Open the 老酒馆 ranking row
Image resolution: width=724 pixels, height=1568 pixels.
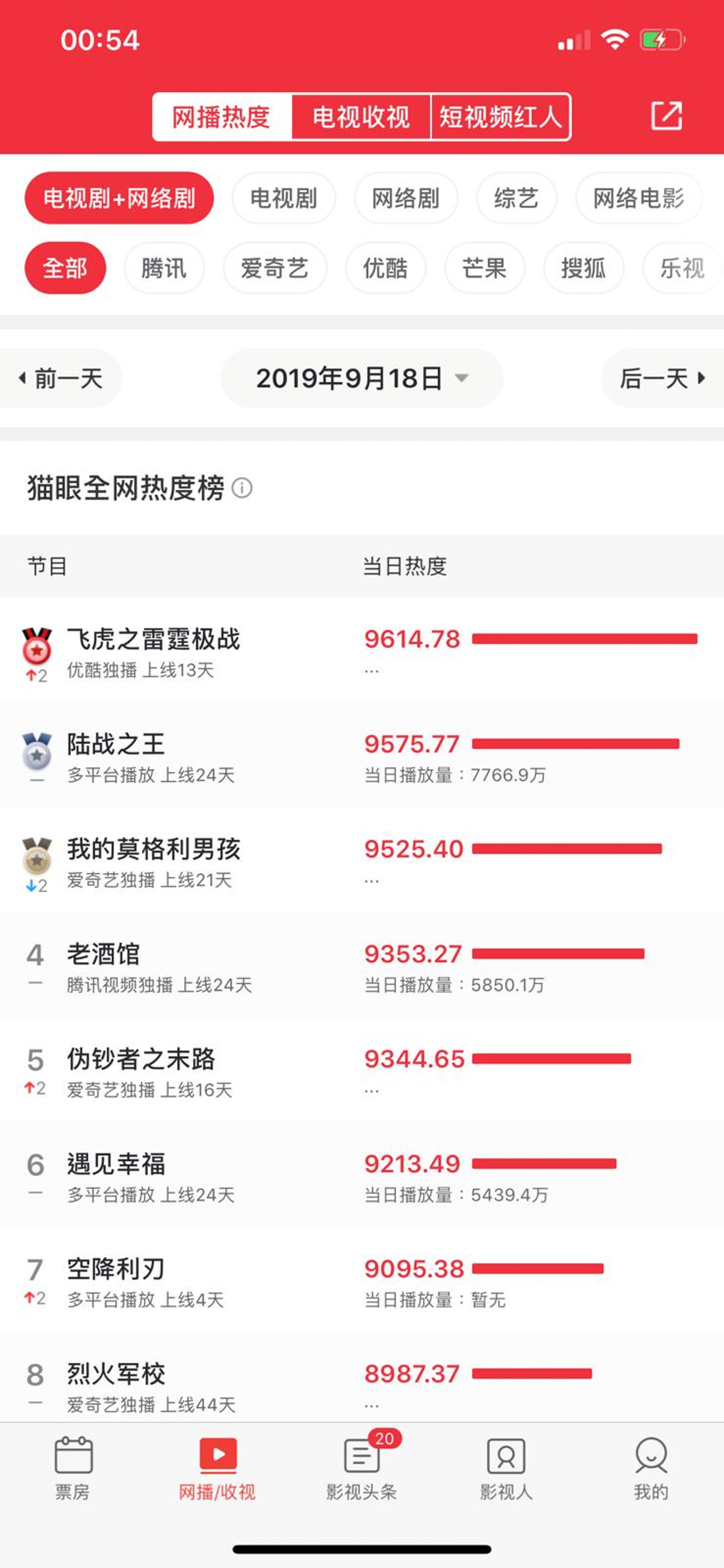103,954
